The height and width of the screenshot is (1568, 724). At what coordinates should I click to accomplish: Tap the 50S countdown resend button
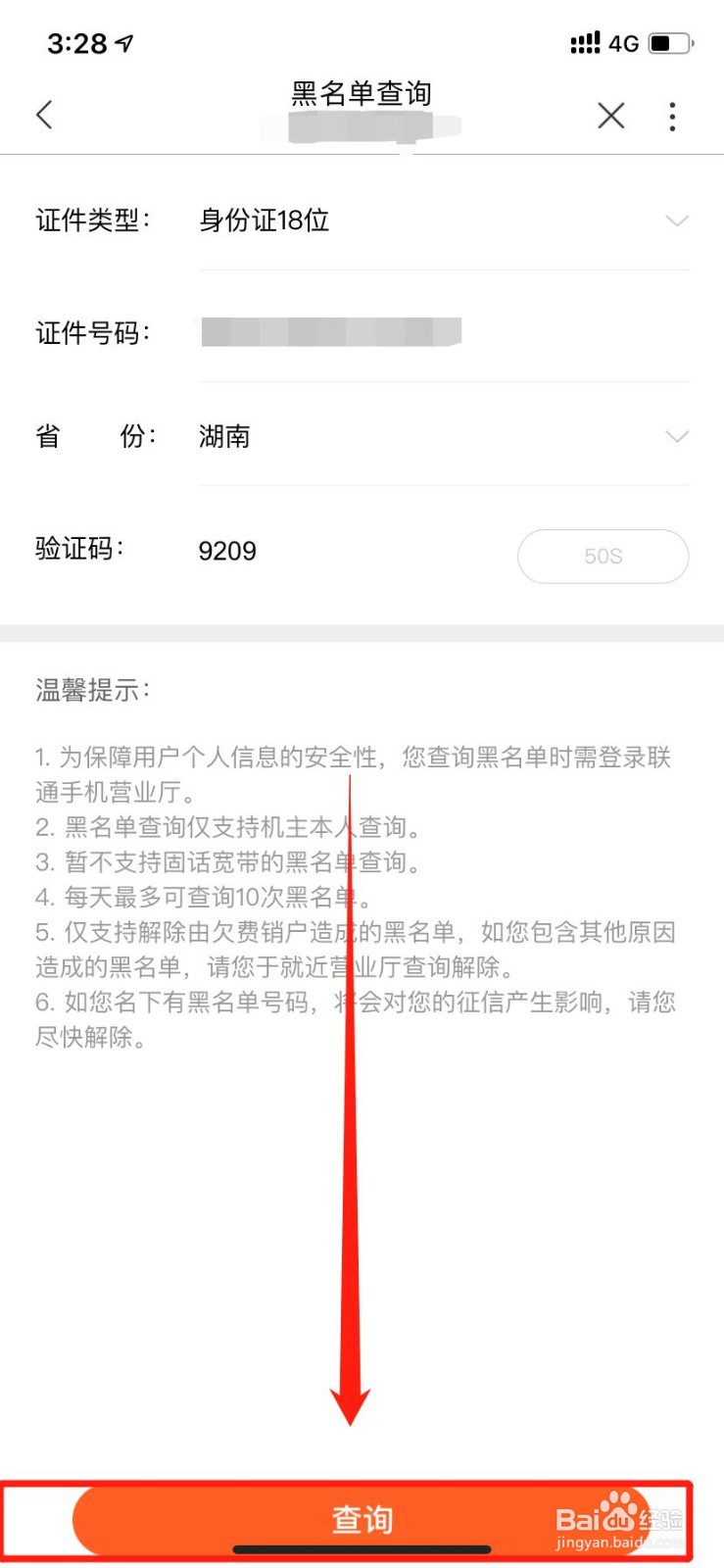pos(603,556)
